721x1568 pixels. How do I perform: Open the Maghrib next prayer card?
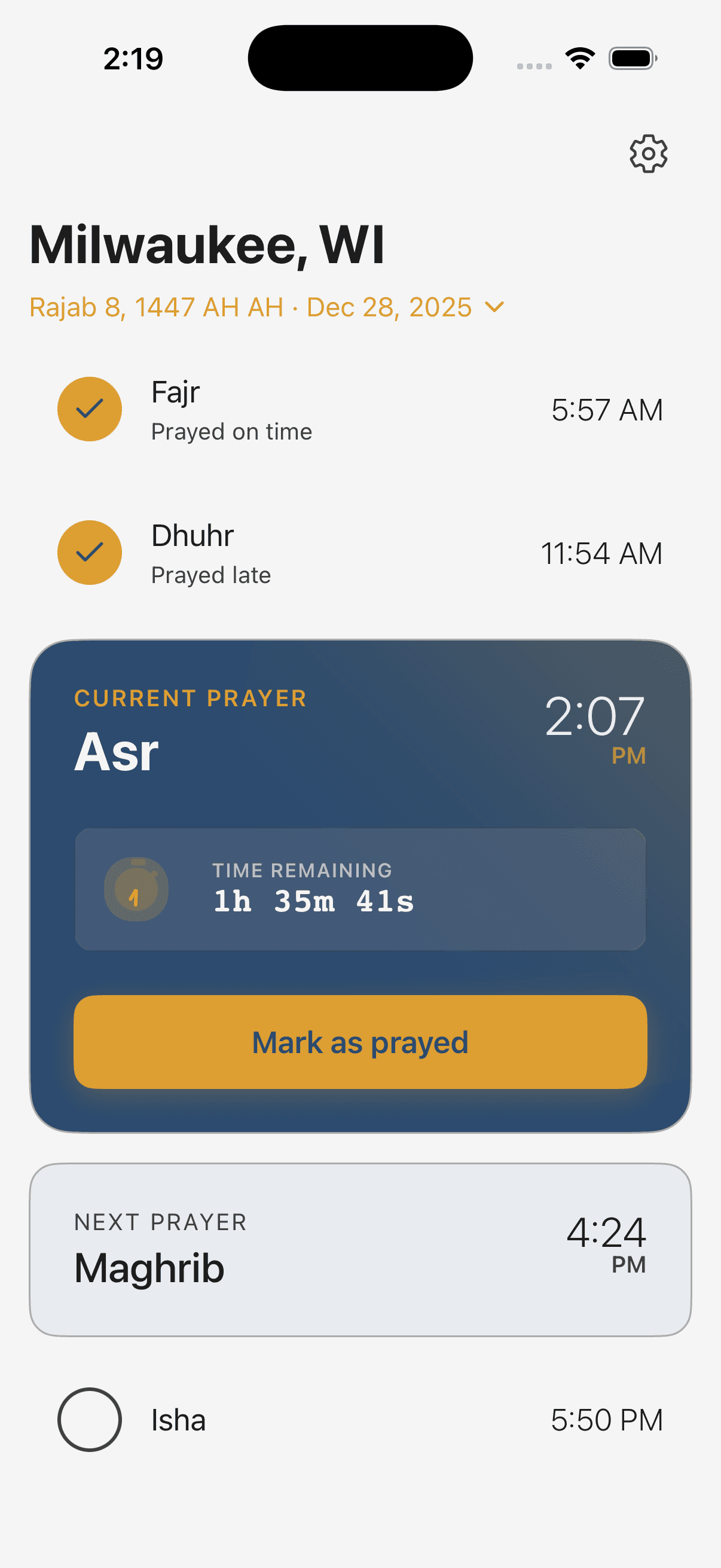point(360,1250)
